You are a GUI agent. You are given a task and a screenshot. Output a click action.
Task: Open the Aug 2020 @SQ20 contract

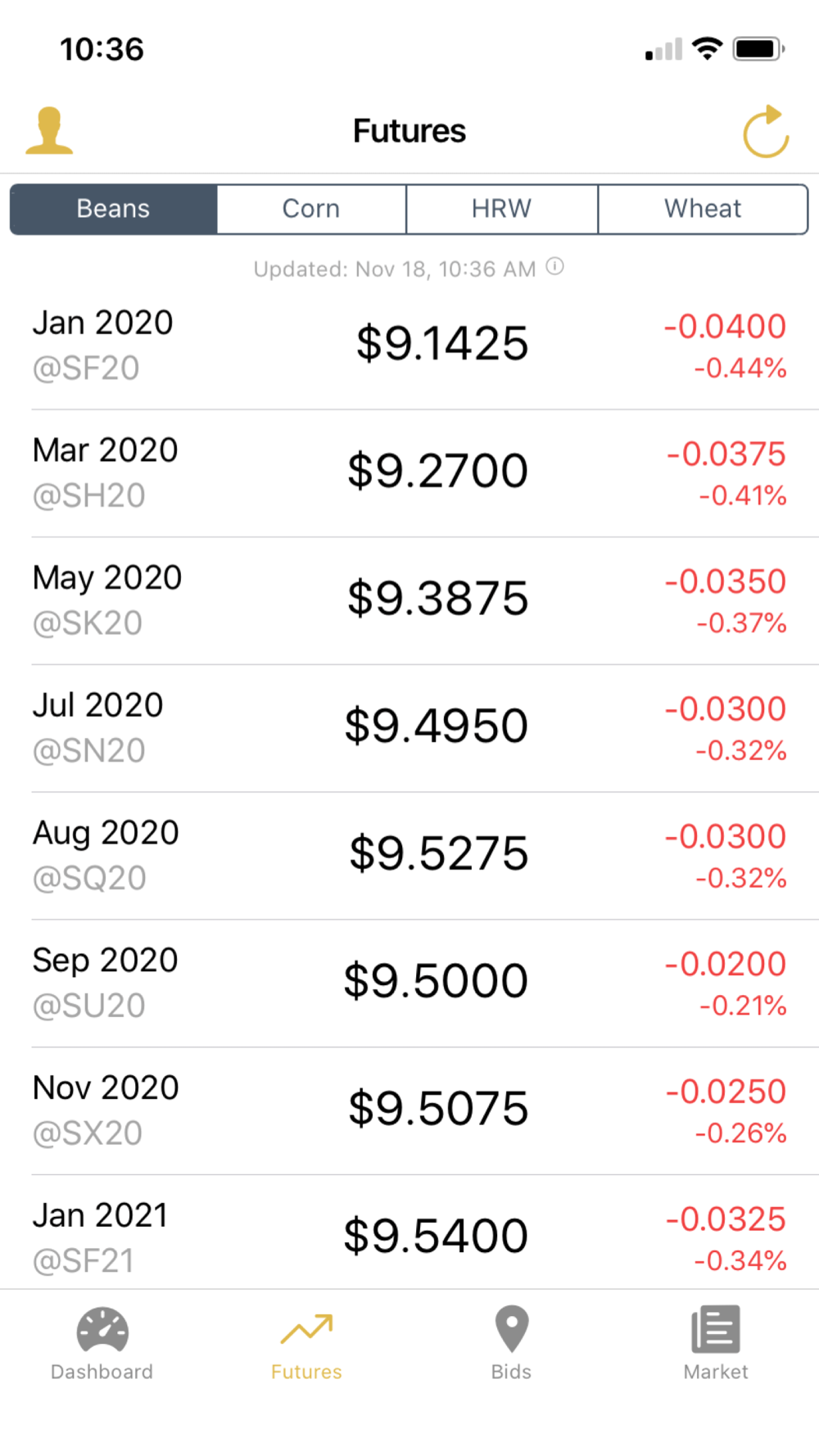point(409,855)
